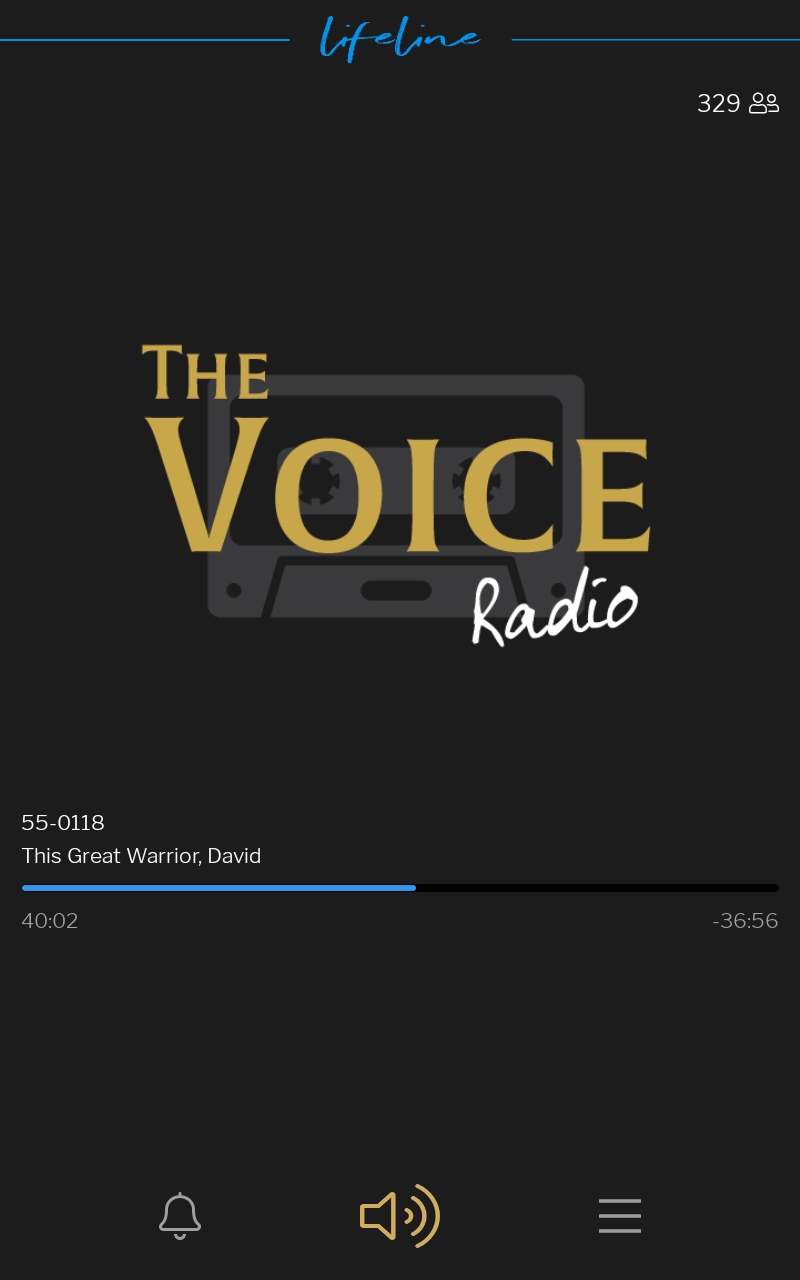Mute the radio with the speaker icon

400,1216
